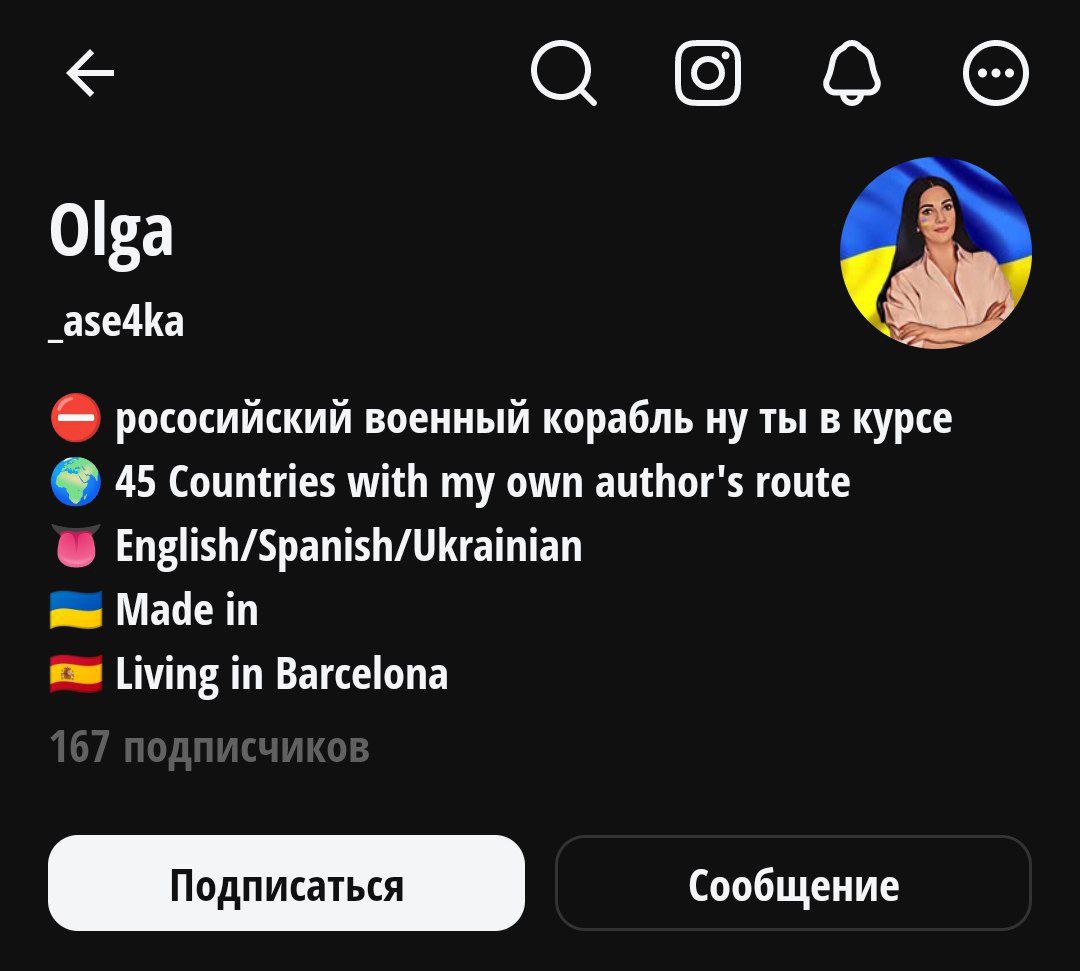Open Olga's linked Instagram profile
The height and width of the screenshot is (971, 1080).
pyautogui.click(x=708, y=73)
